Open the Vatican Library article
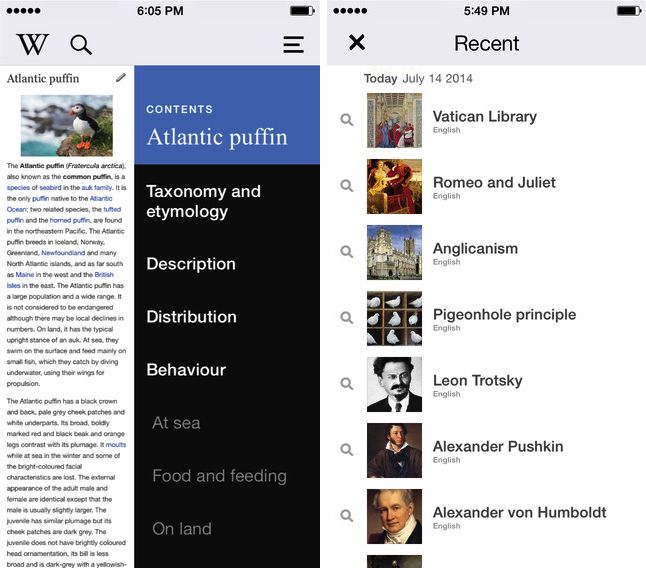 coord(484,117)
